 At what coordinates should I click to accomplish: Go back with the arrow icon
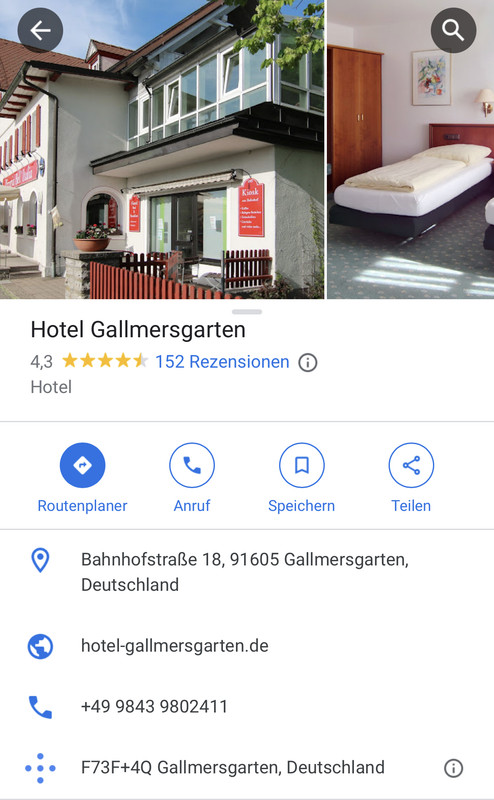coord(40,30)
